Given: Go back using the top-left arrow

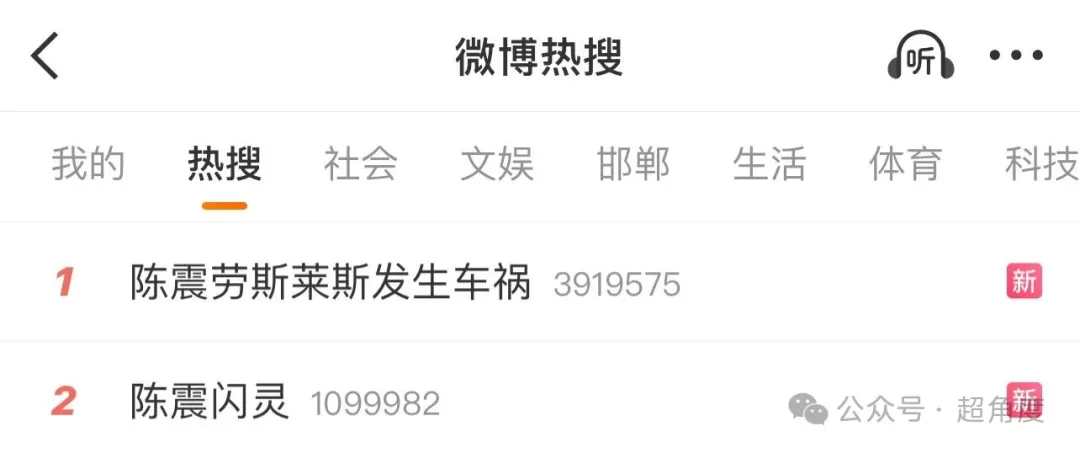Looking at the screenshot, I should pyautogui.click(x=46, y=56).
